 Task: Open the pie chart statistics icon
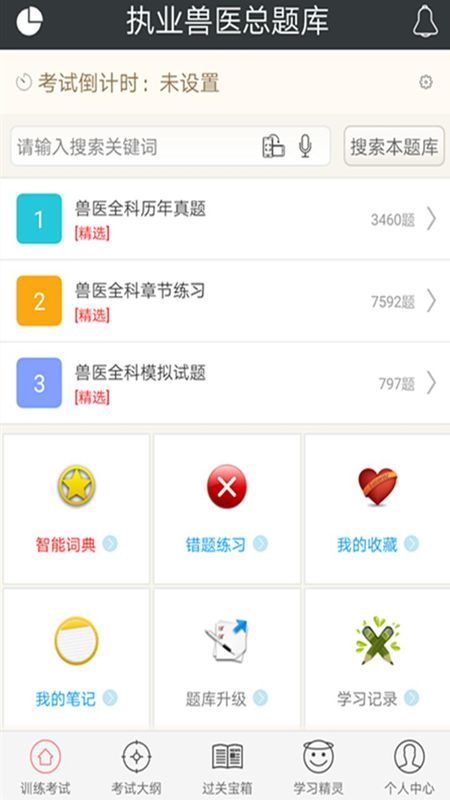[30, 21]
